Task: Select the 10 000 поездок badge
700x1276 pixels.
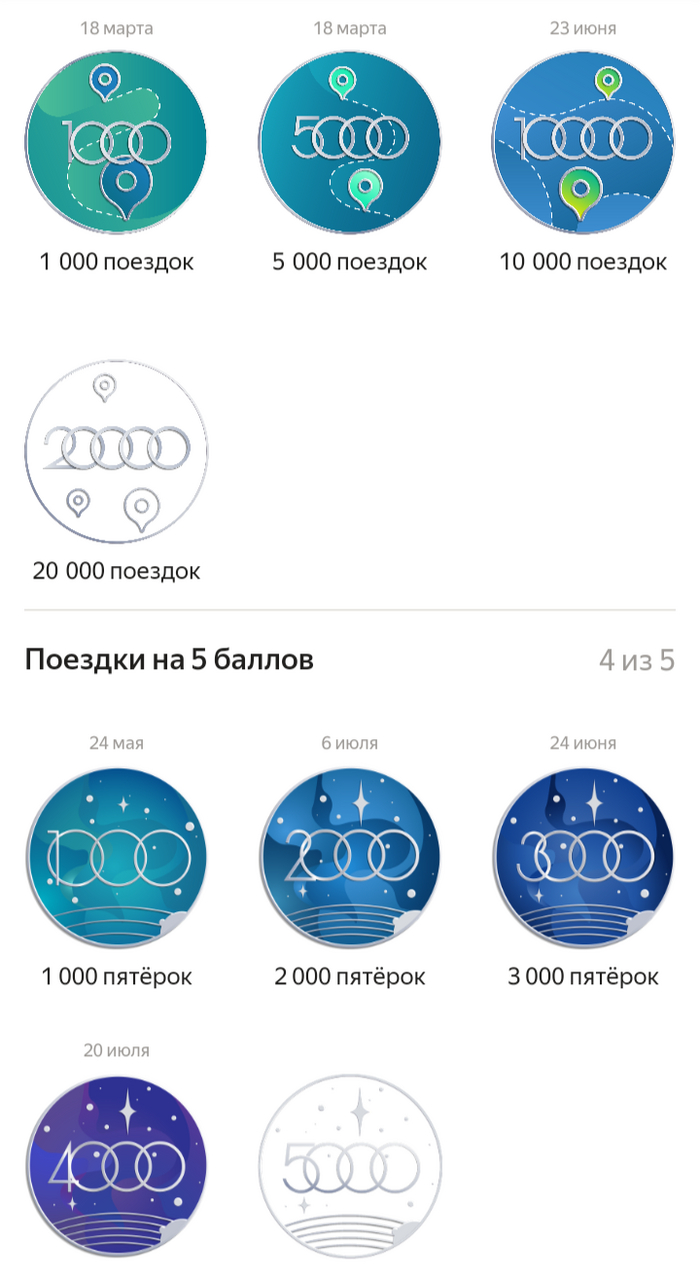Action: coord(583,144)
